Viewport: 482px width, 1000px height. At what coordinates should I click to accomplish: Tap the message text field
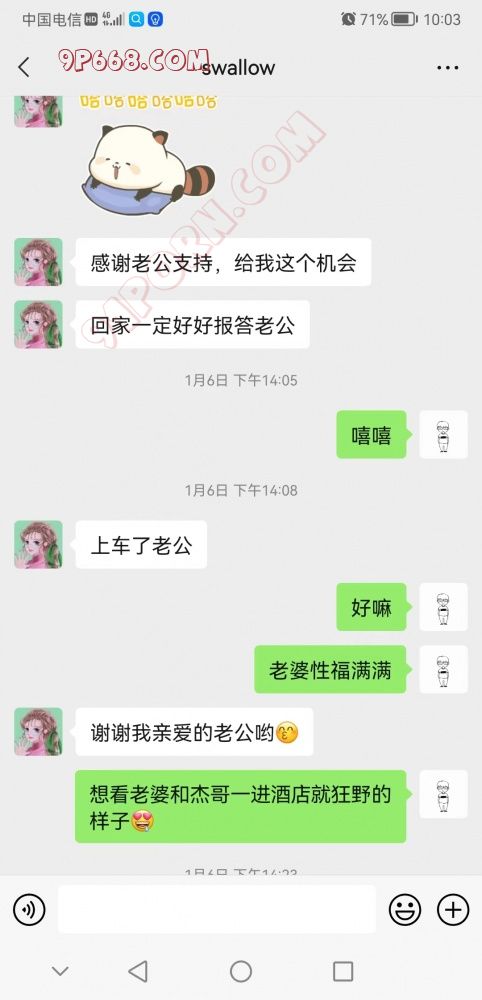[217, 909]
